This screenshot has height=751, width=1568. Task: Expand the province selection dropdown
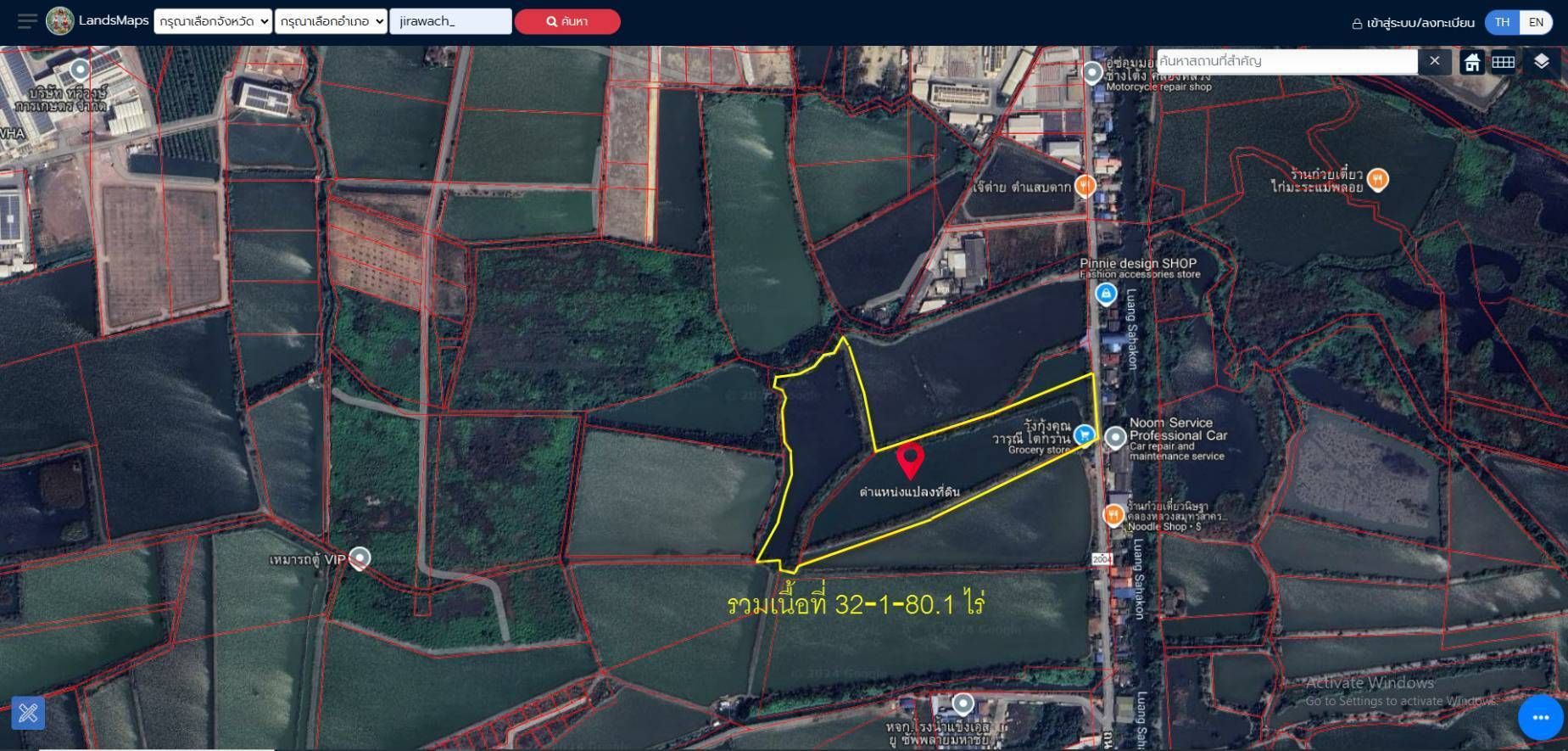point(213,21)
